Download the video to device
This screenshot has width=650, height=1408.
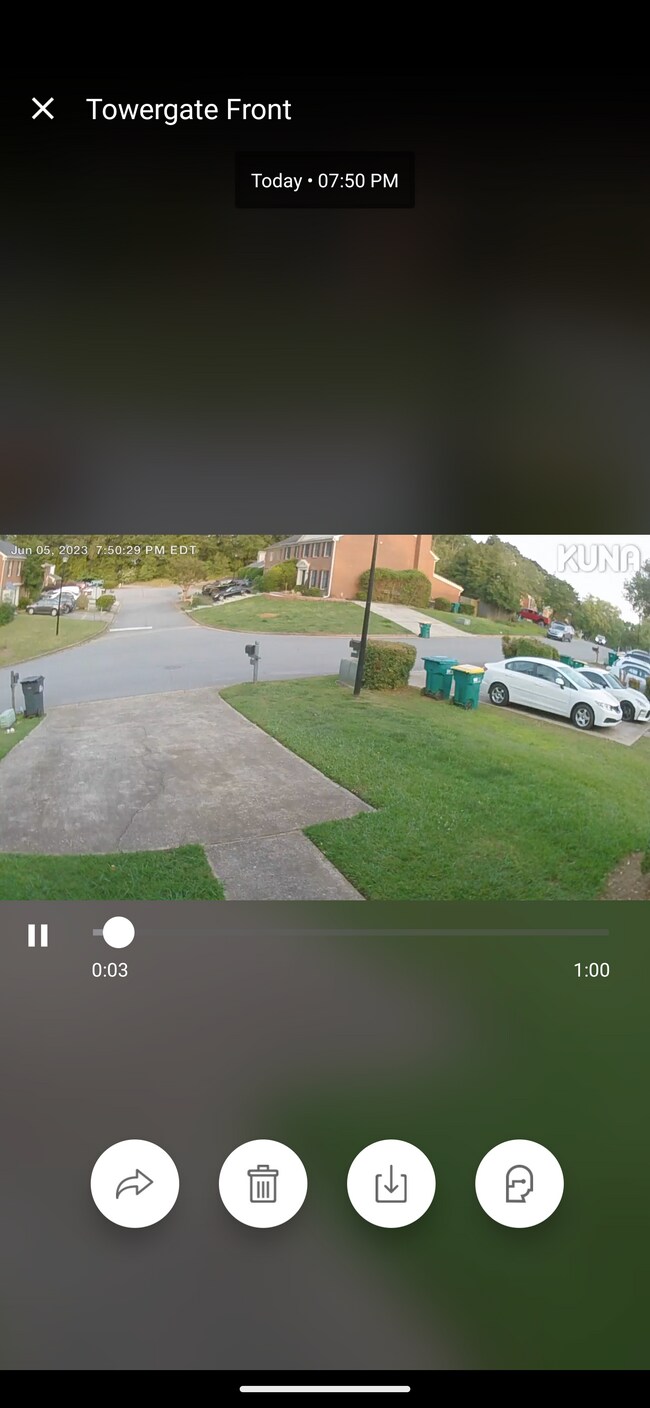point(391,1184)
